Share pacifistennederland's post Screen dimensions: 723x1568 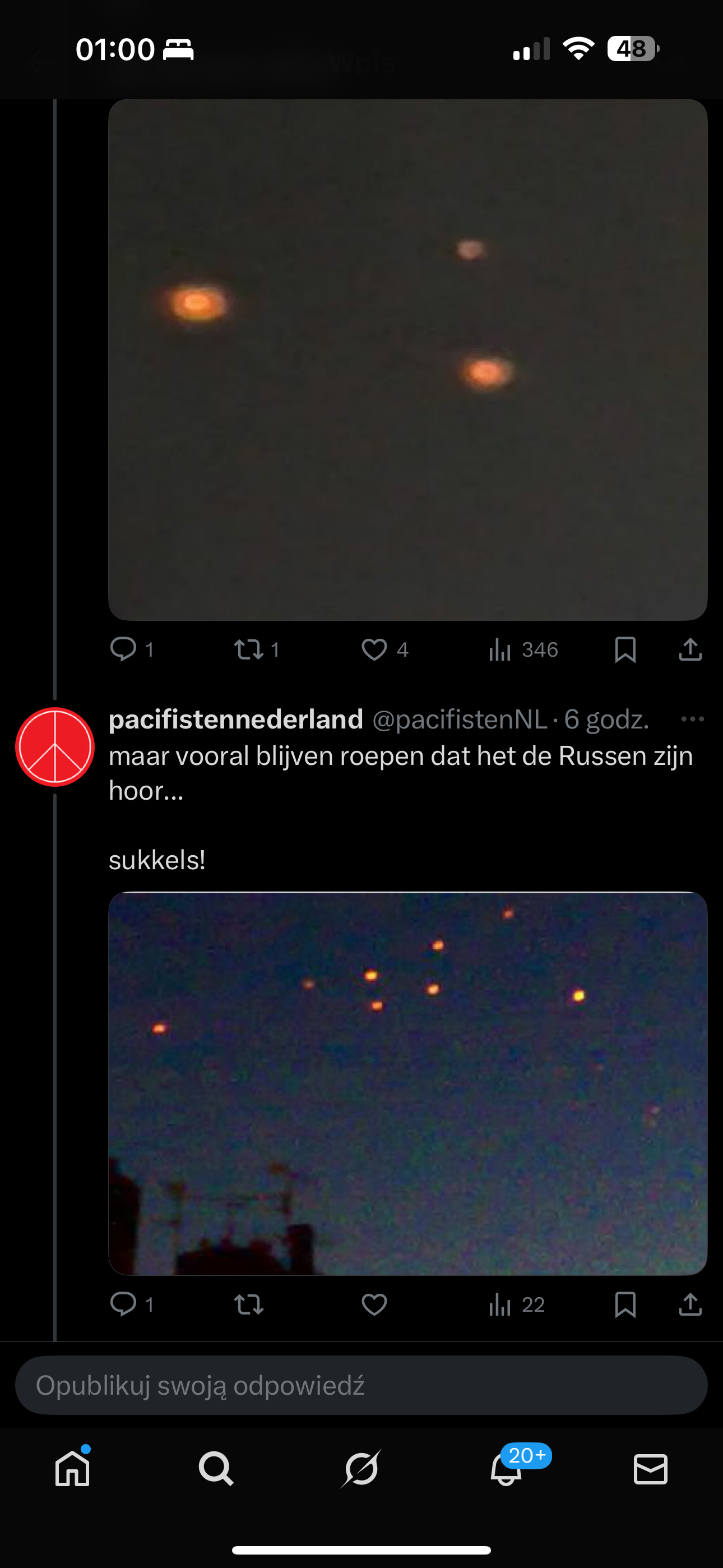[689, 1304]
